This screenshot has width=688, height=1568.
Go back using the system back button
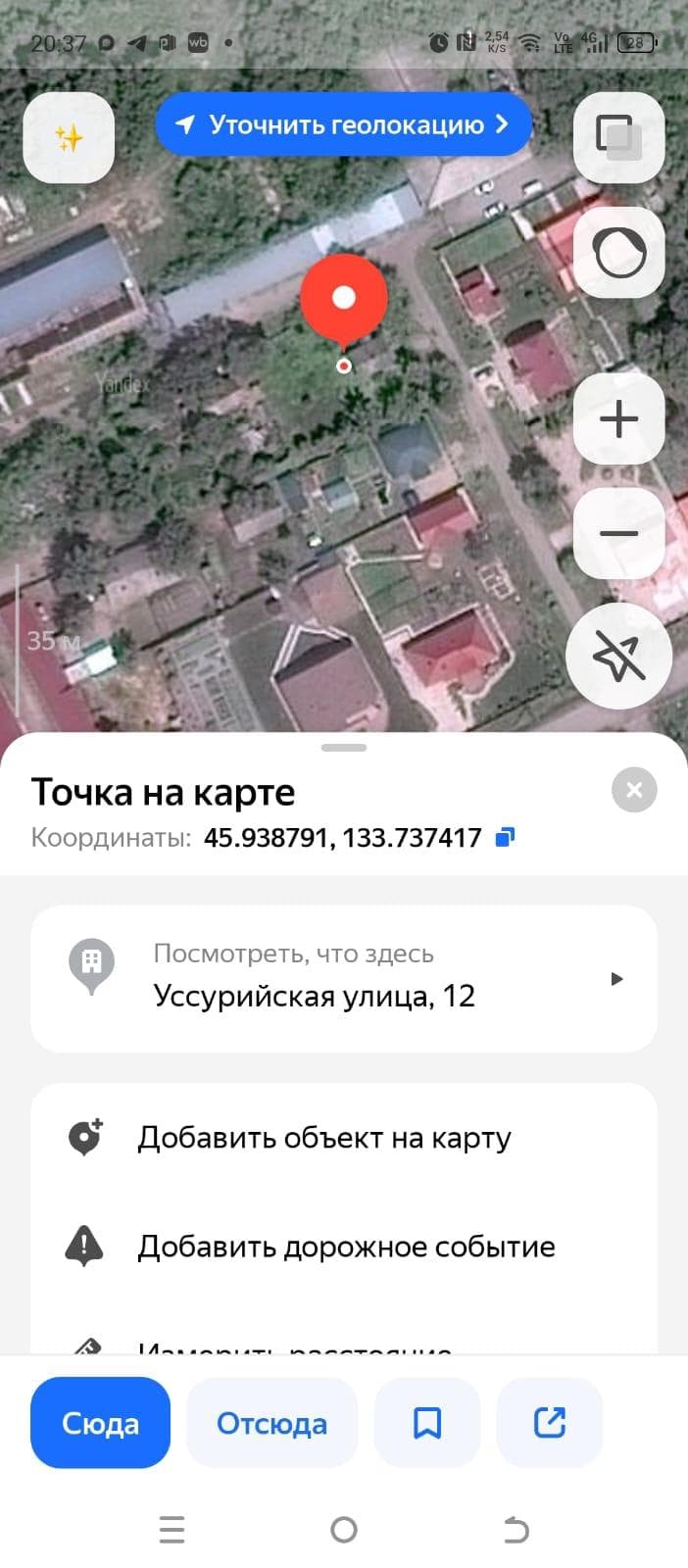(x=516, y=1530)
